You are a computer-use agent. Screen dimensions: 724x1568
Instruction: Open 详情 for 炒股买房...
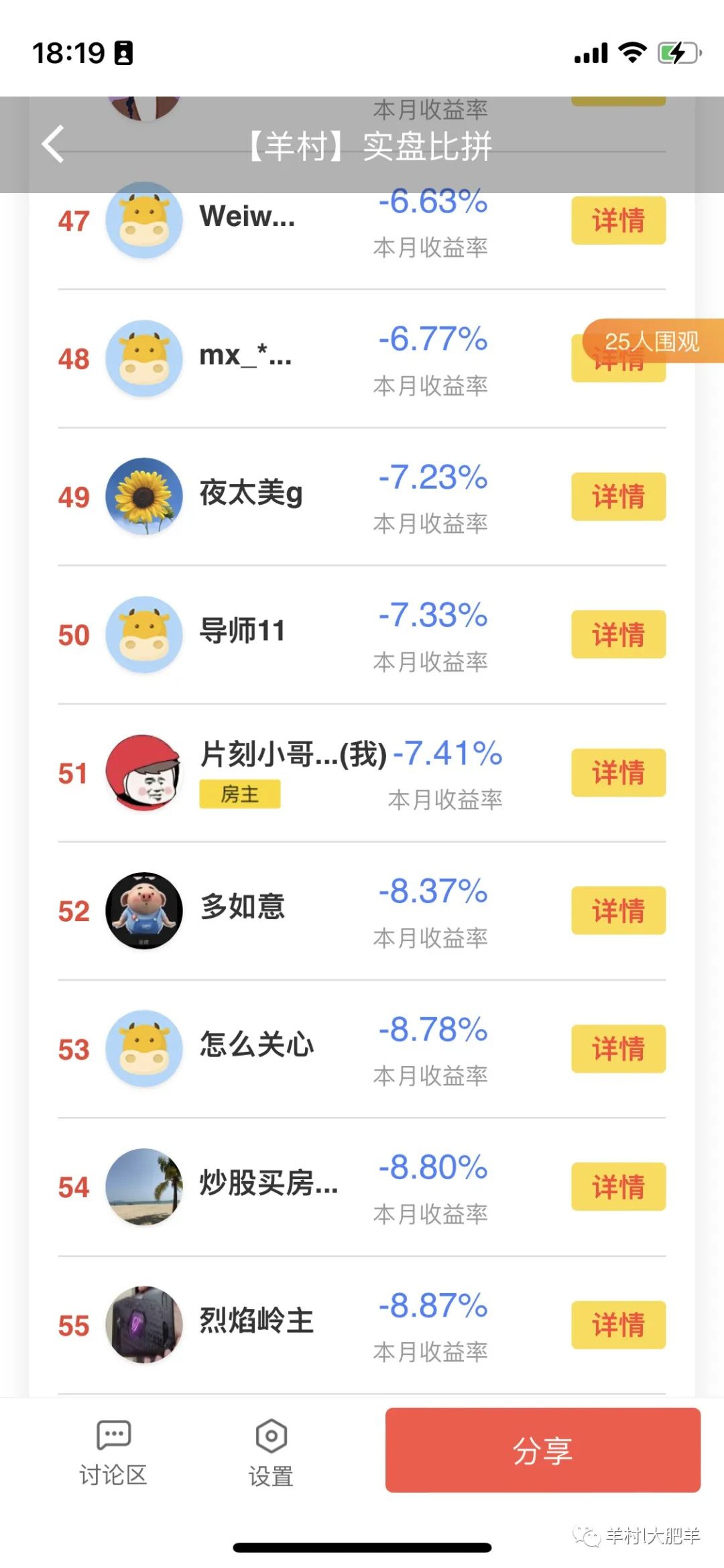pyautogui.click(x=617, y=1187)
